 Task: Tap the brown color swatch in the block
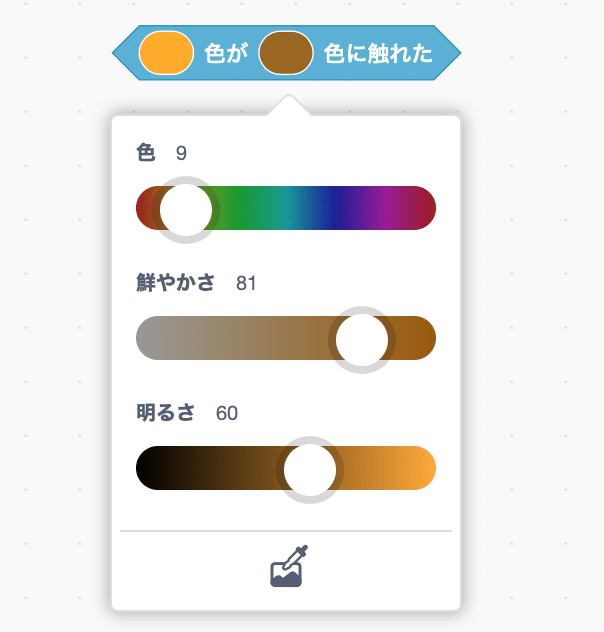point(286,53)
